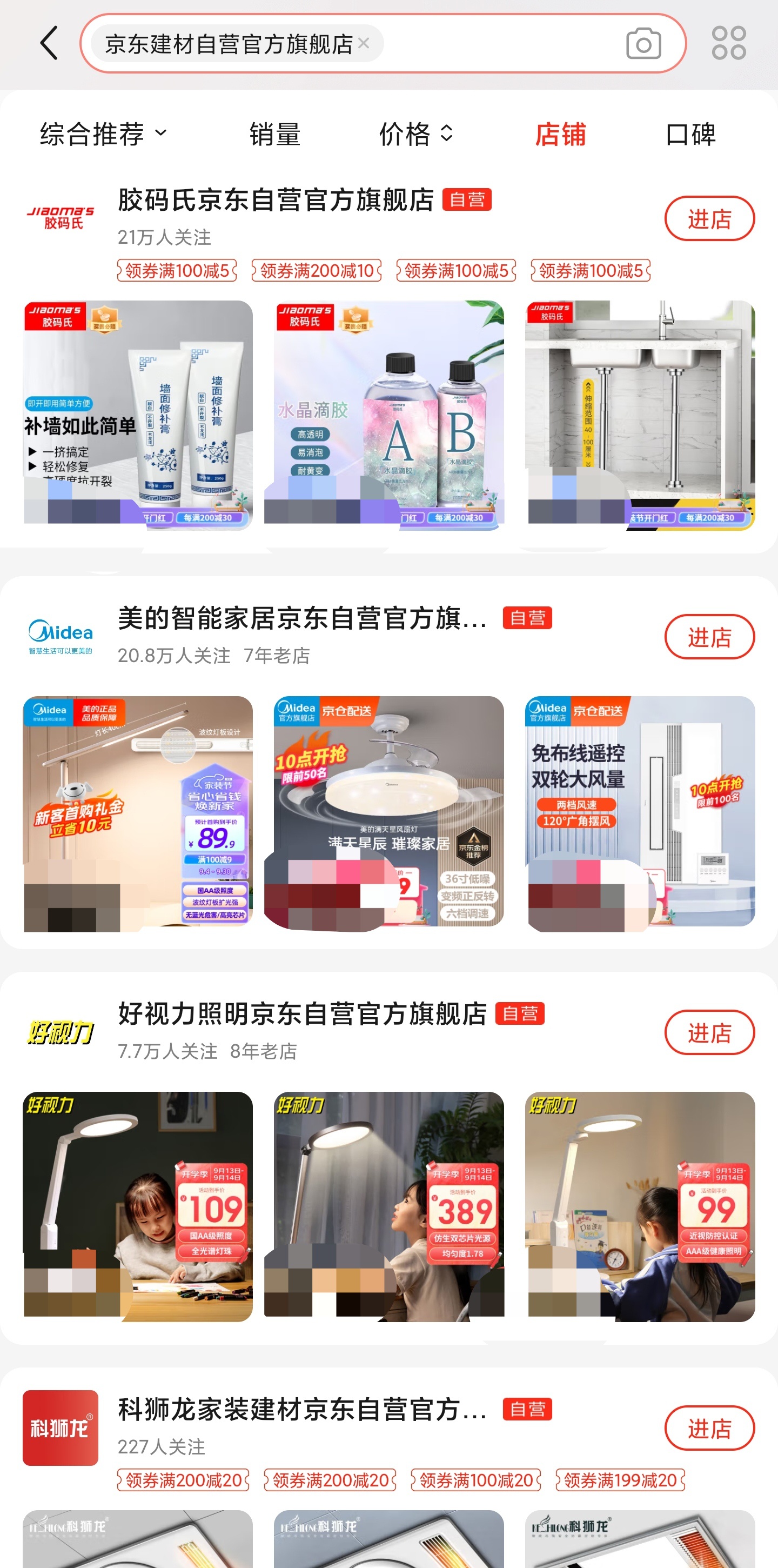Open camera image search
The width and height of the screenshot is (778, 1568).
tap(643, 43)
